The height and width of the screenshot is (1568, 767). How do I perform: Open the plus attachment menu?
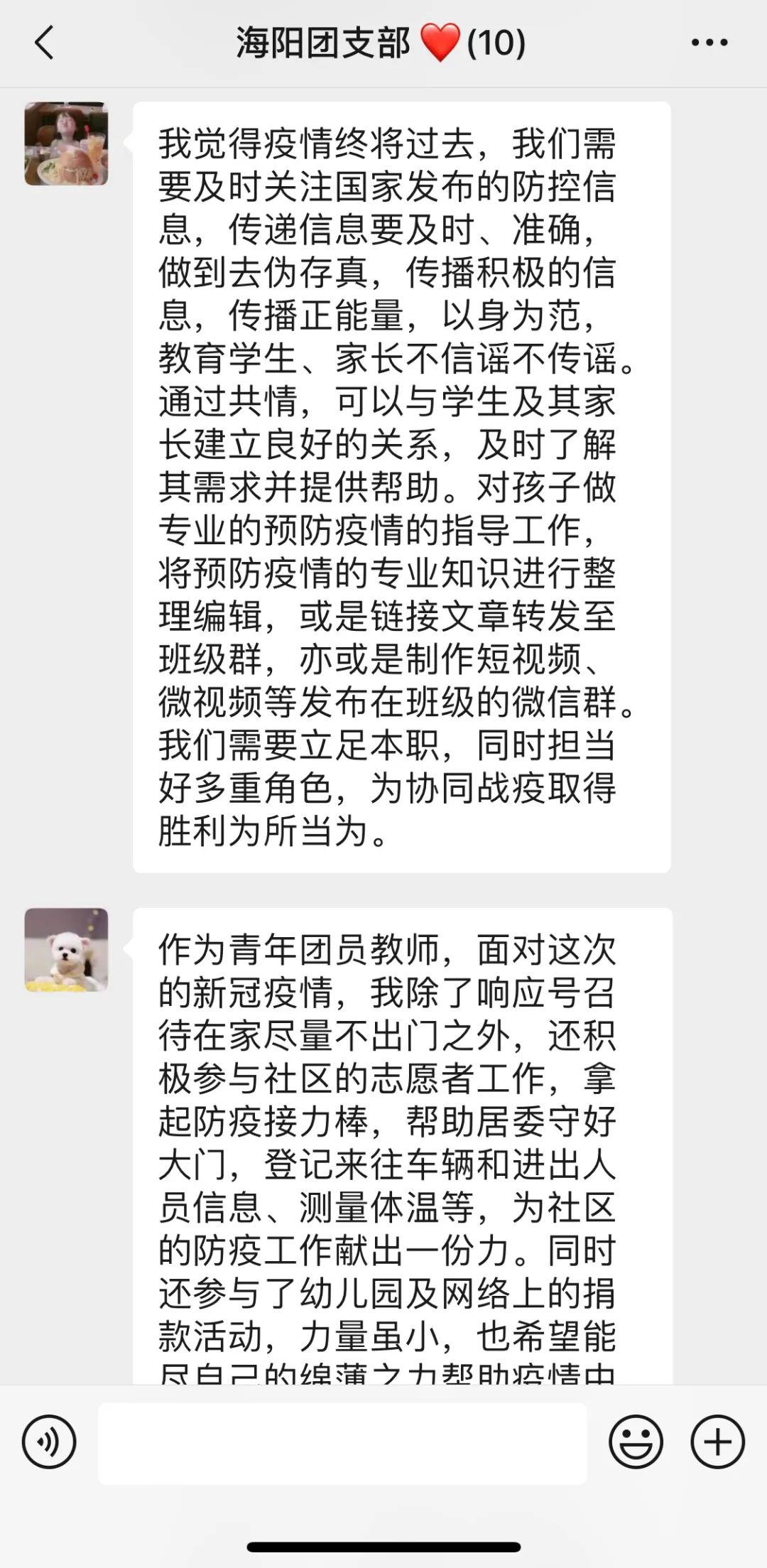(717, 1442)
